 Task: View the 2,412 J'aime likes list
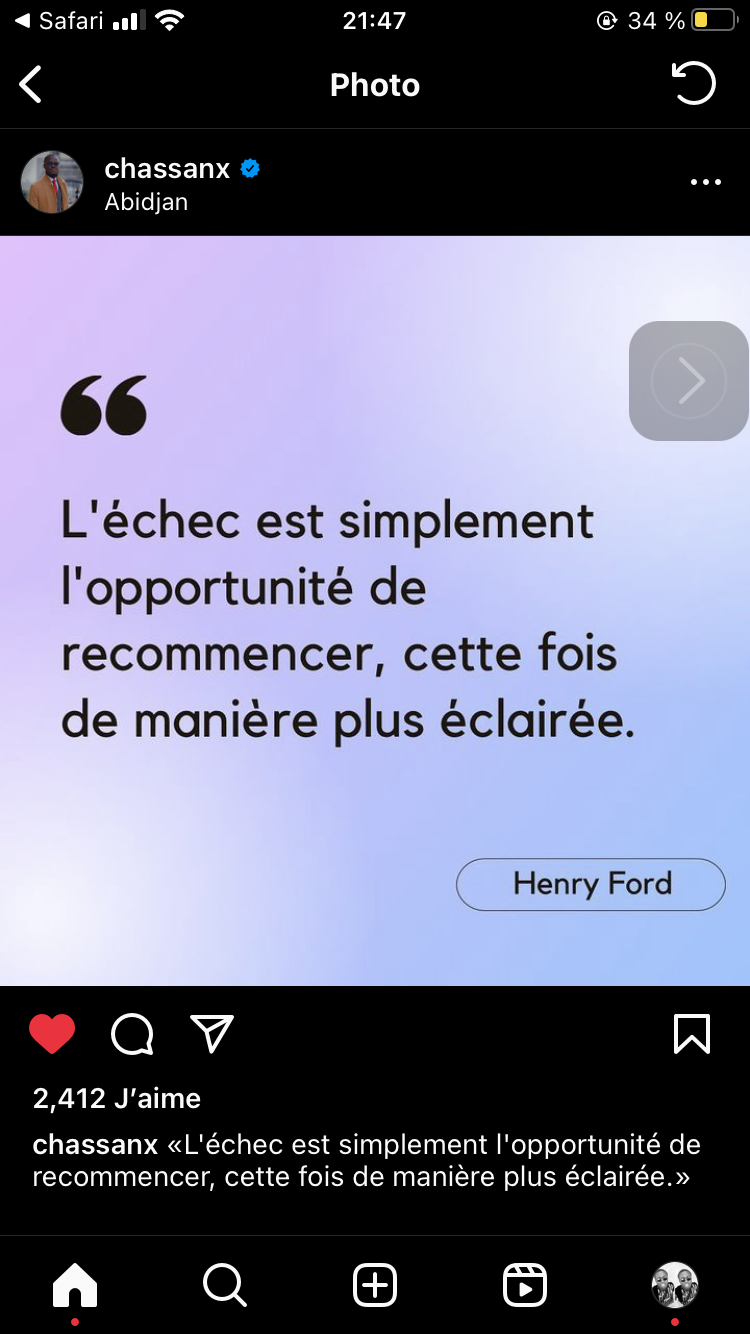117,1098
